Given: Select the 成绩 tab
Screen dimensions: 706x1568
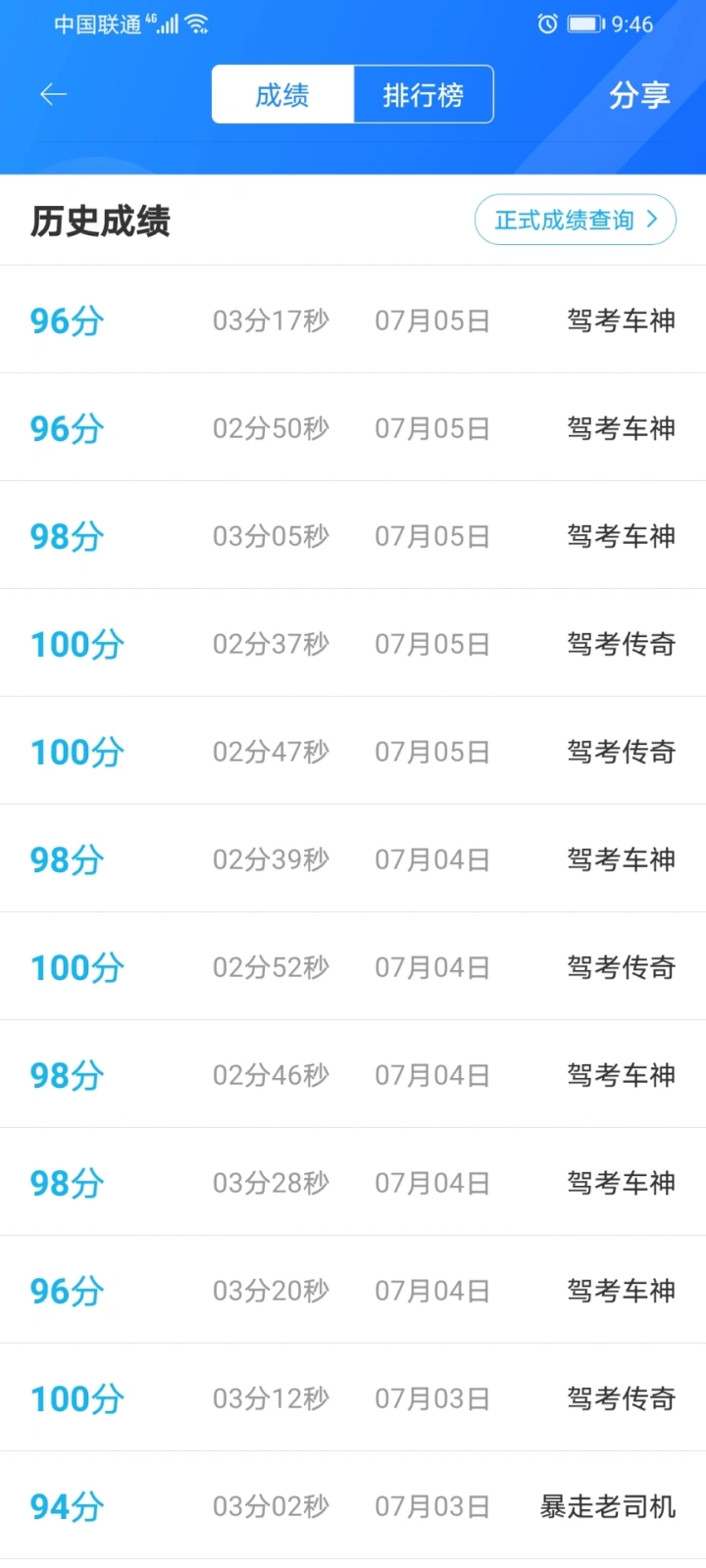Looking at the screenshot, I should (x=282, y=94).
